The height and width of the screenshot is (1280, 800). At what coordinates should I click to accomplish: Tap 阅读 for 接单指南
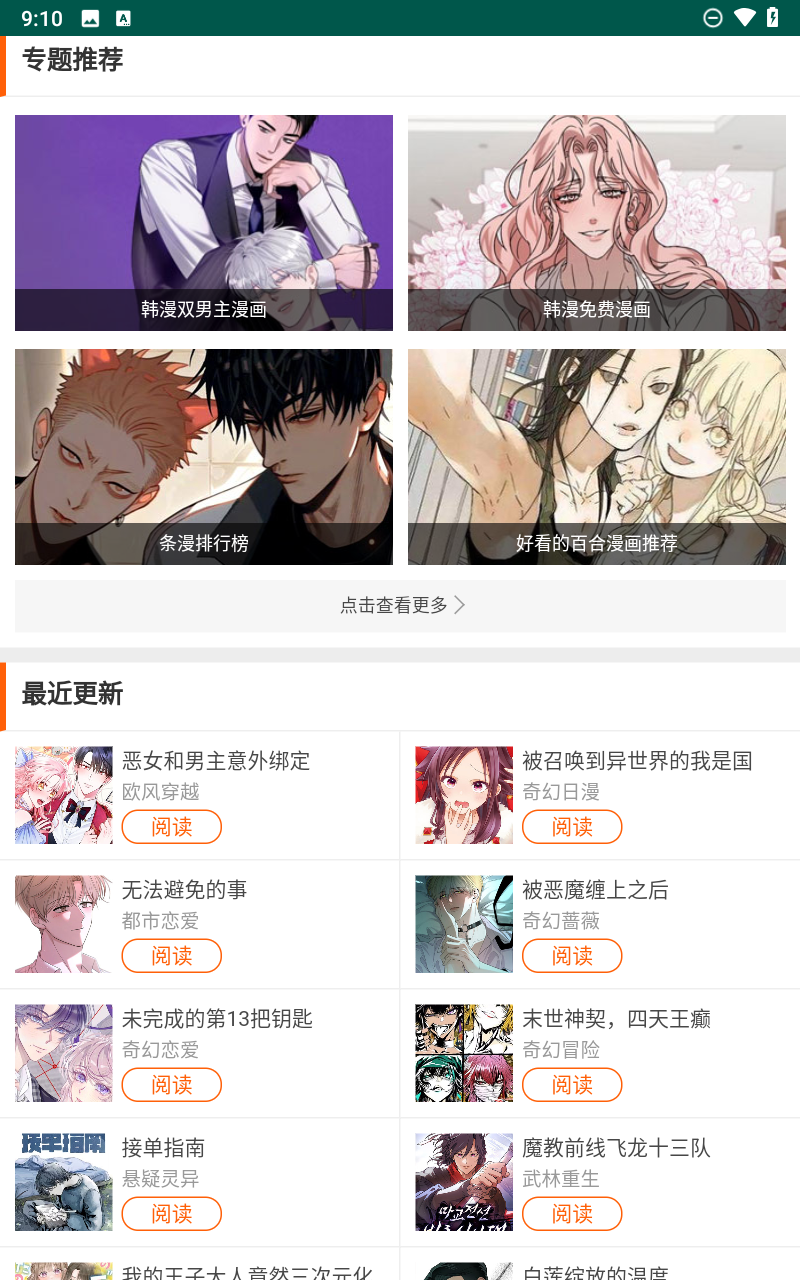tap(172, 1214)
